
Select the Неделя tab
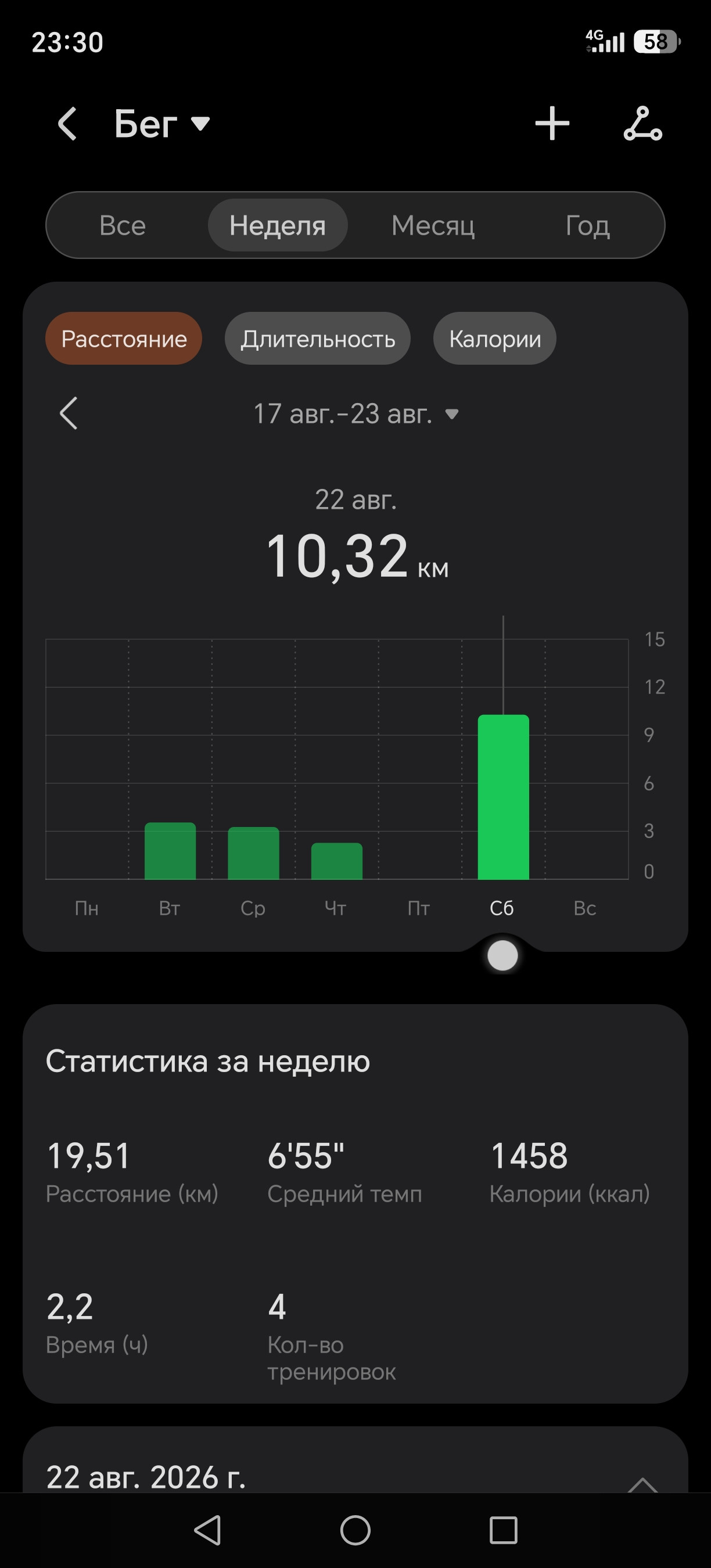pos(278,225)
